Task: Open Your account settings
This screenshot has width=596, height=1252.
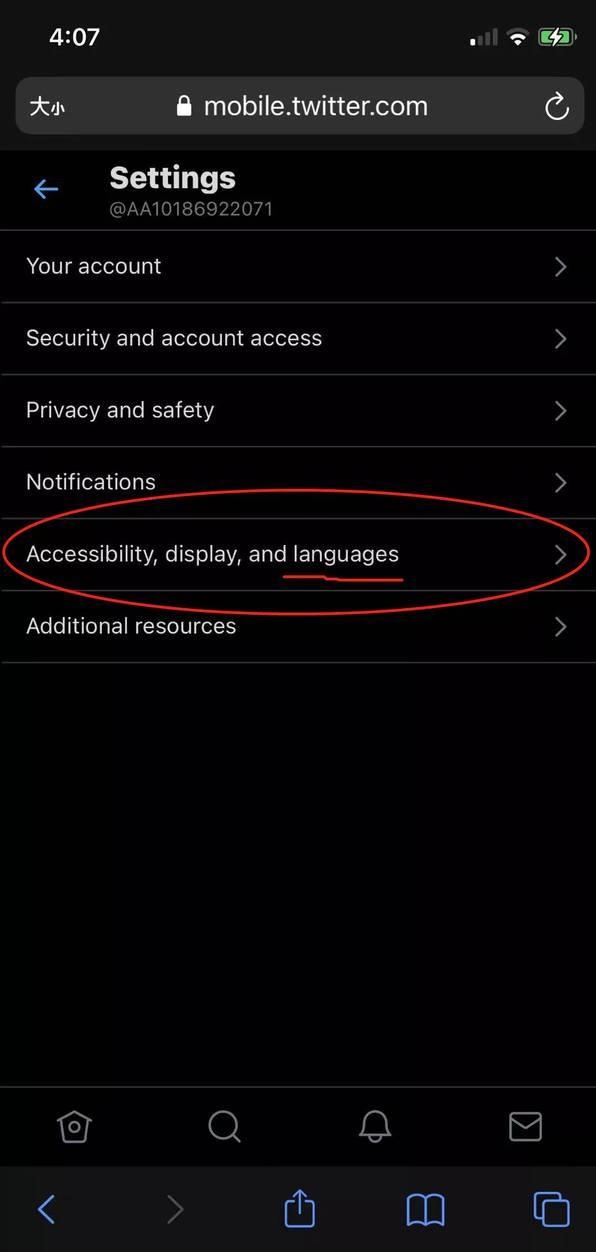Action: pos(298,267)
